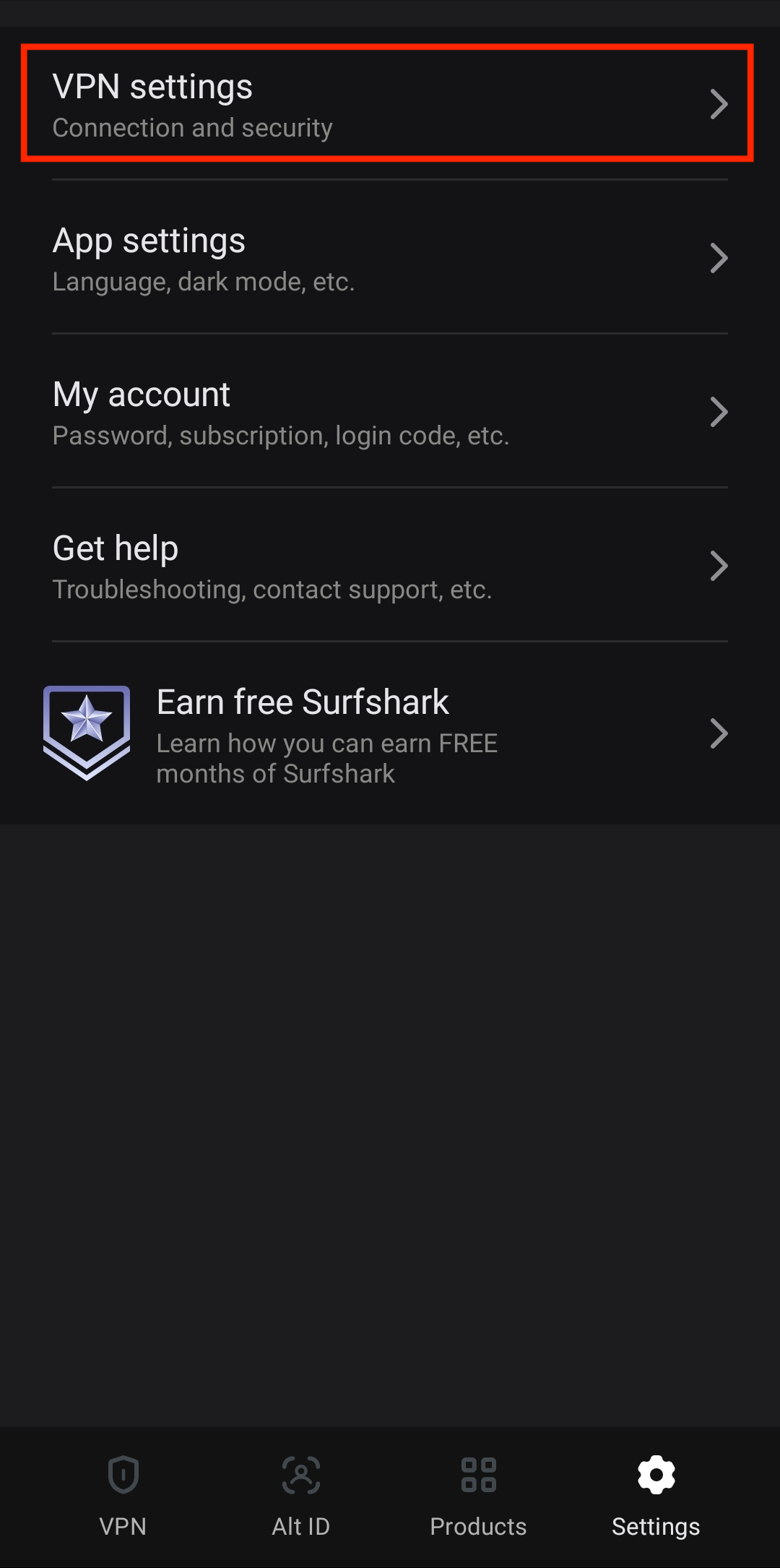780x1568 pixels.
Task: Select the Settings tab
Action: [656, 1494]
